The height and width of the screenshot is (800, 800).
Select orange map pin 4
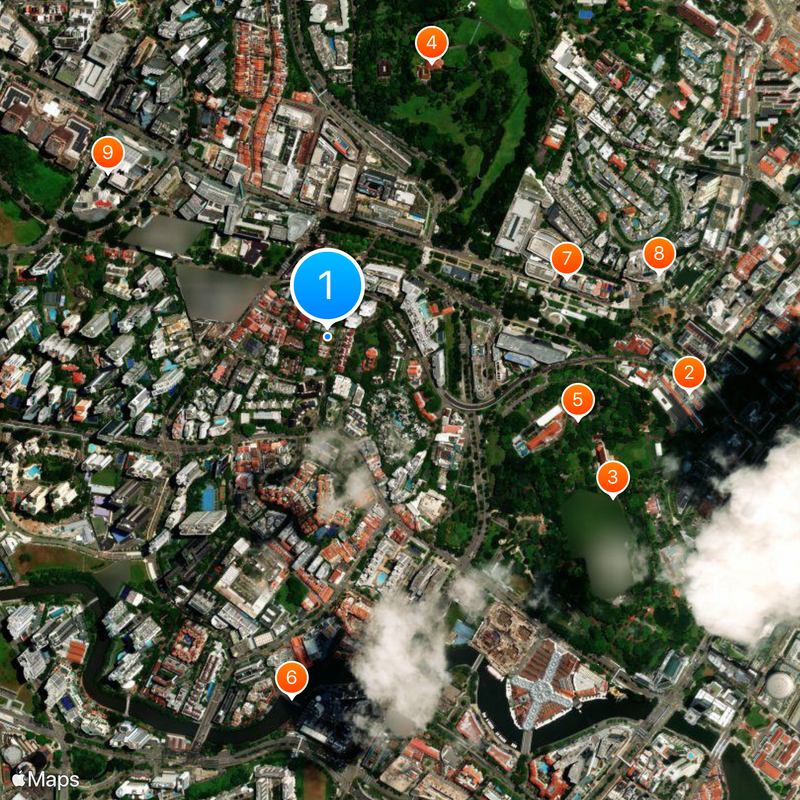click(431, 43)
